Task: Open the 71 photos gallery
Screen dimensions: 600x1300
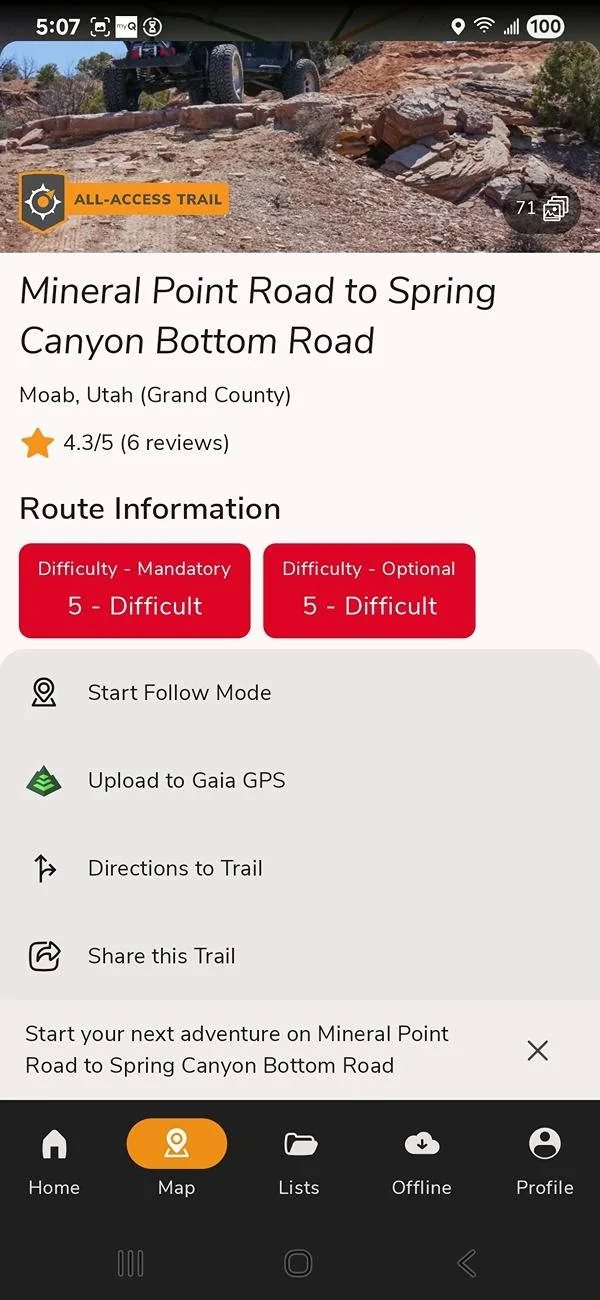Action: (542, 208)
